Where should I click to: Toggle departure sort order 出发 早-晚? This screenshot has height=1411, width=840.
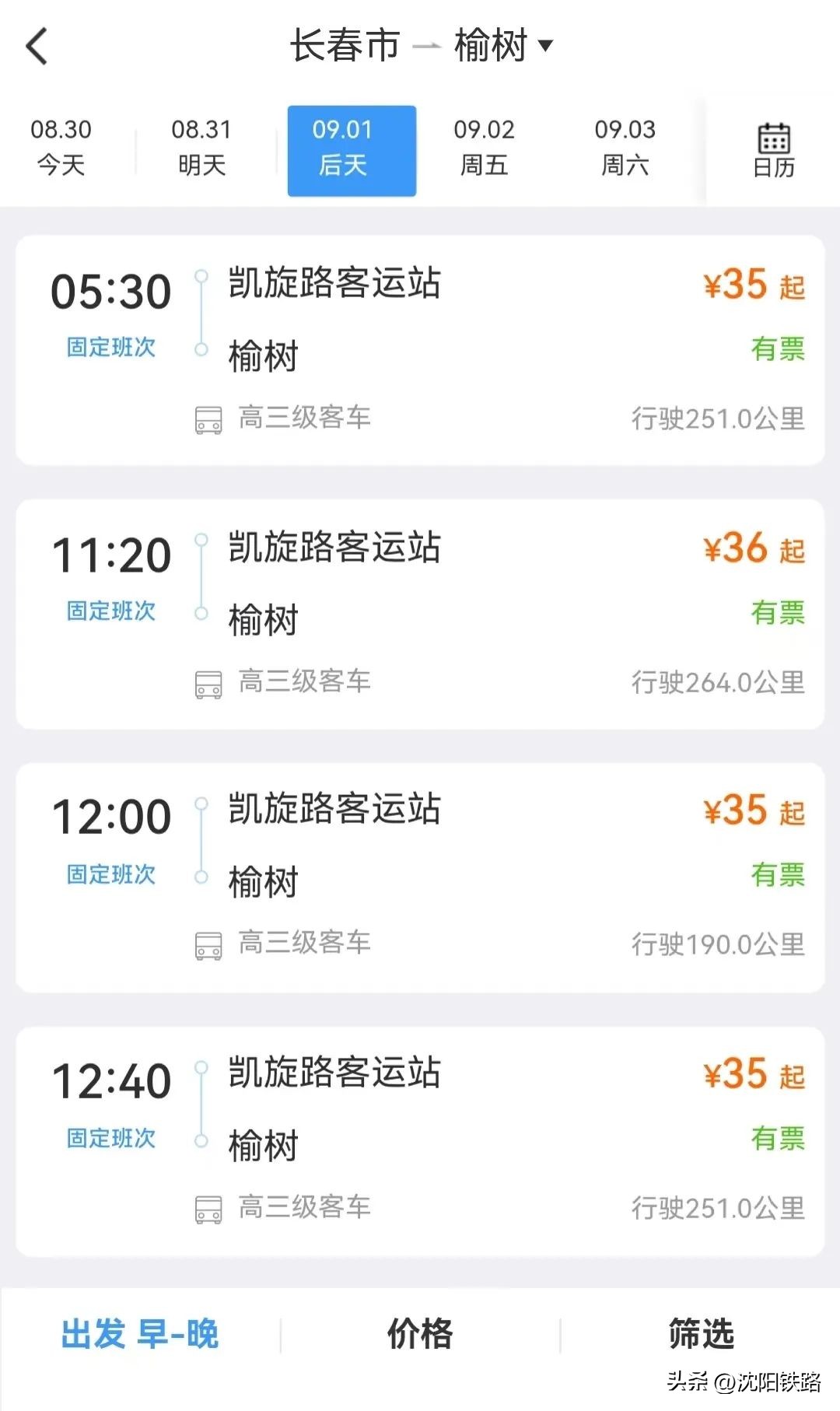[140, 1332]
